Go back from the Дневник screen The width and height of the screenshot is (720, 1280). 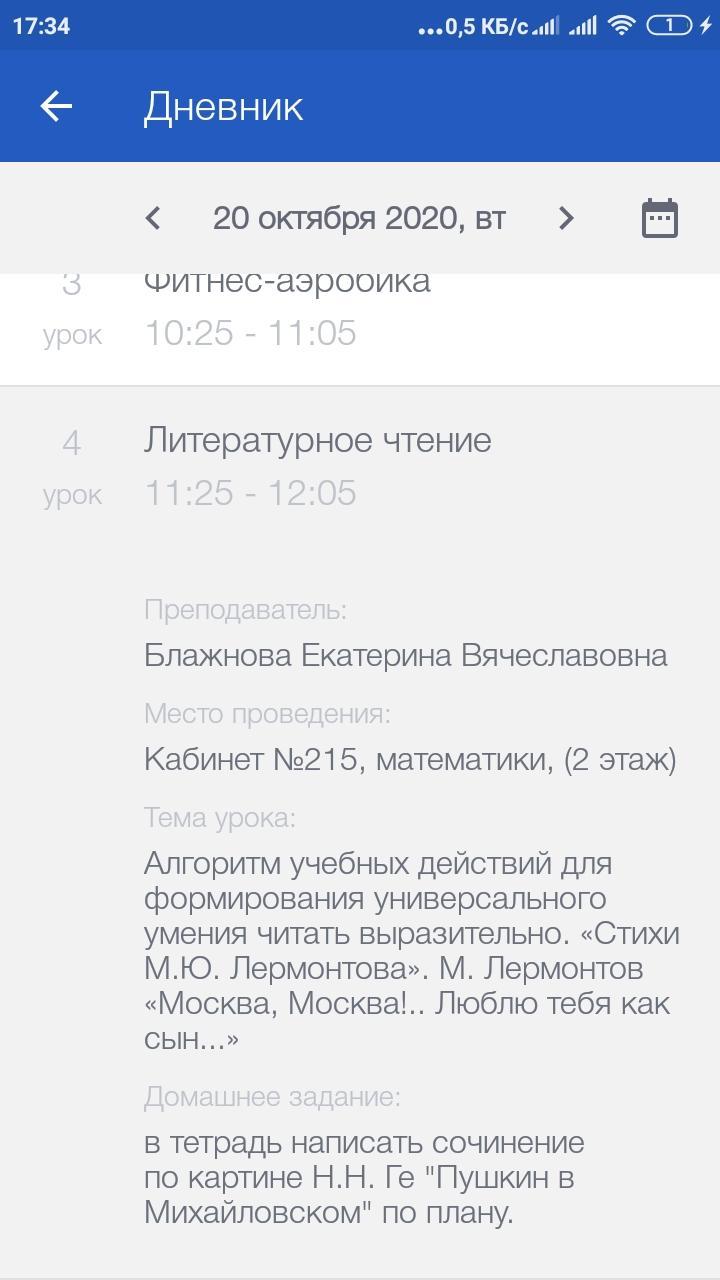click(56, 106)
